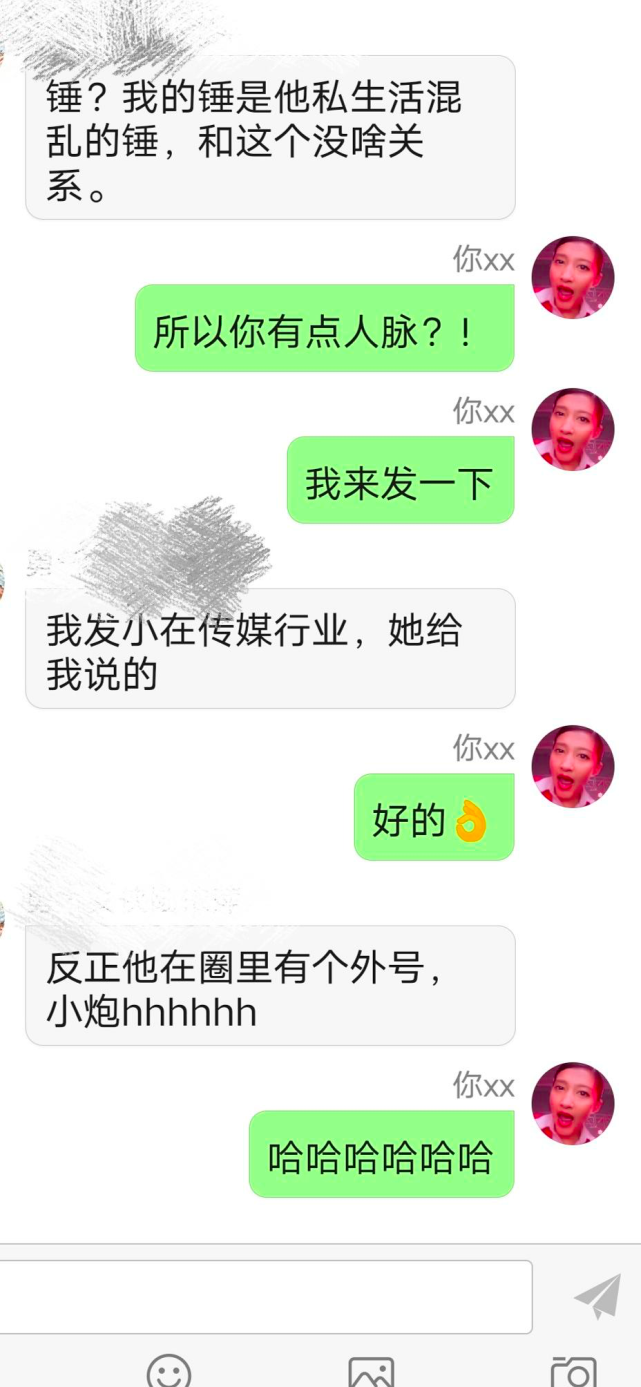Open the emoji picker
The width and height of the screenshot is (641, 1387).
tap(169, 1371)
